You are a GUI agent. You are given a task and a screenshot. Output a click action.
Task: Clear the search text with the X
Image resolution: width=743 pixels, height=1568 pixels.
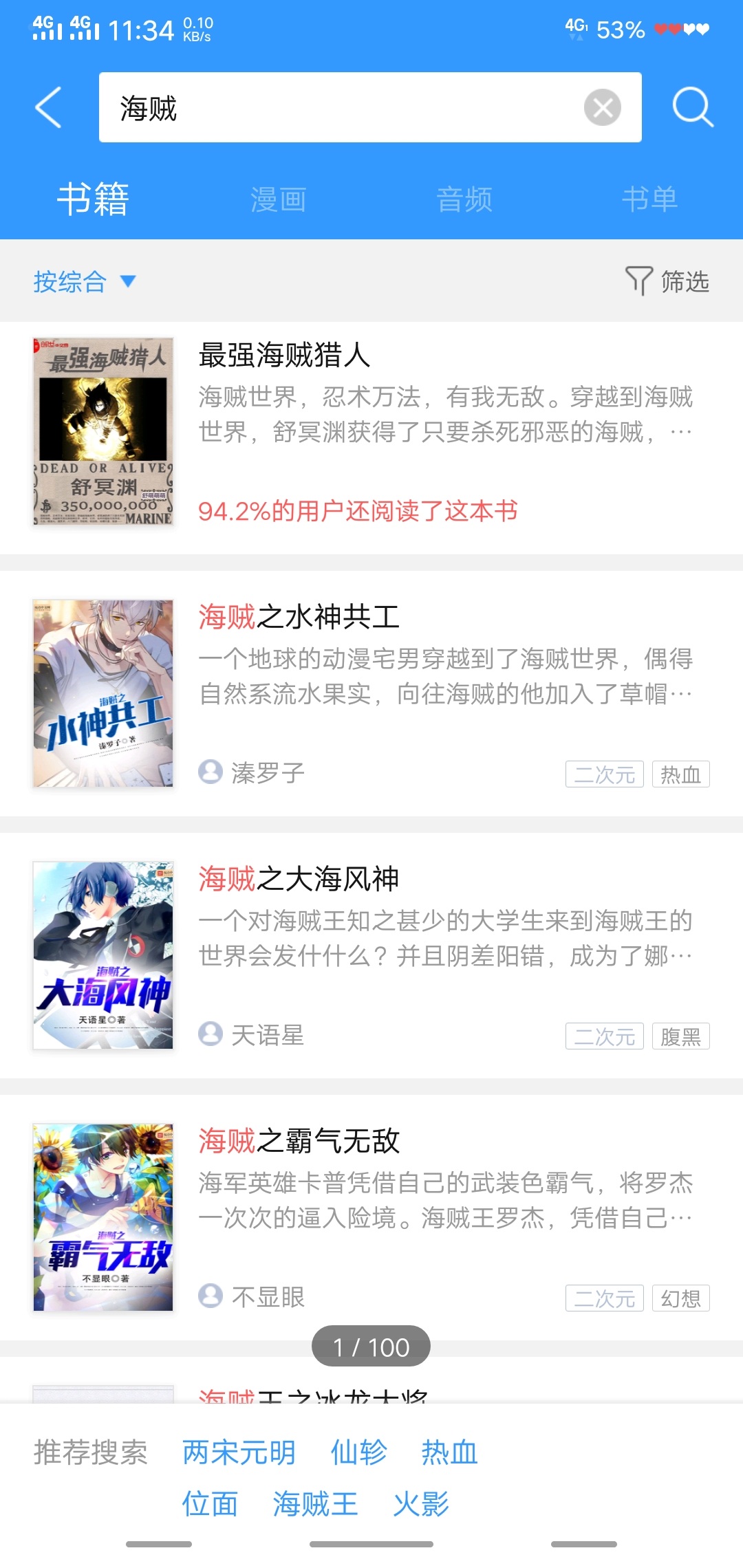tap(602, 107)
